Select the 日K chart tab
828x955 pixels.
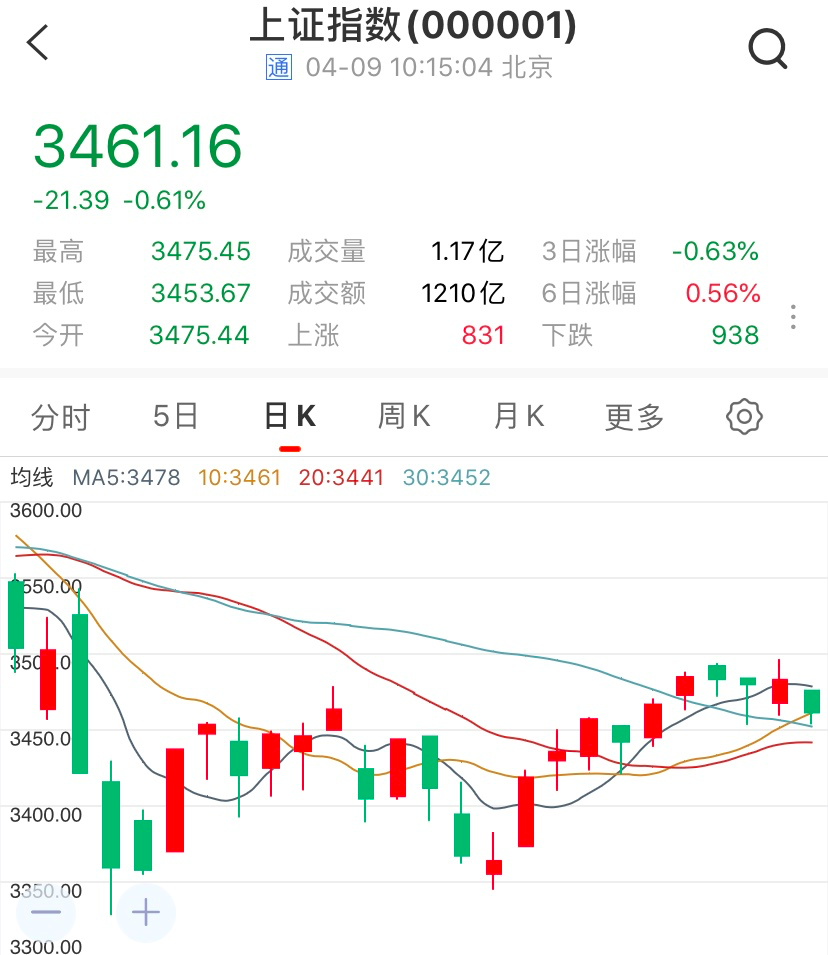[290, 416]
